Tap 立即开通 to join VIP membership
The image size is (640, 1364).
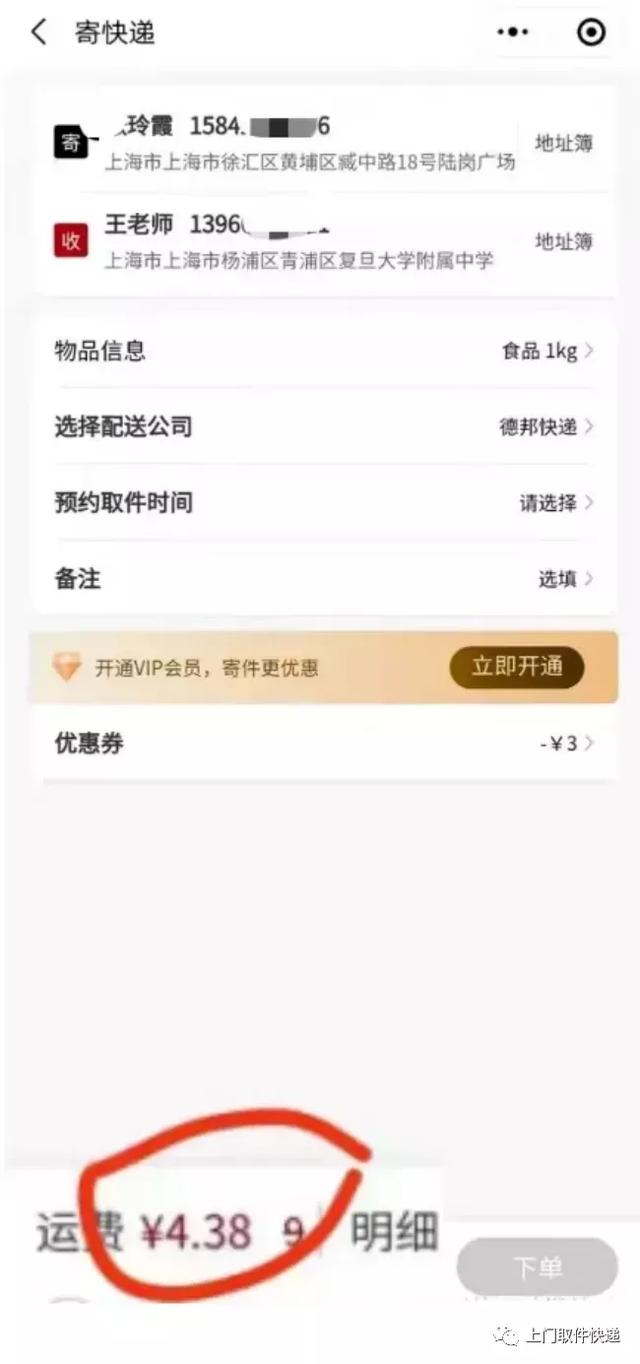click(x=517, y=667)
